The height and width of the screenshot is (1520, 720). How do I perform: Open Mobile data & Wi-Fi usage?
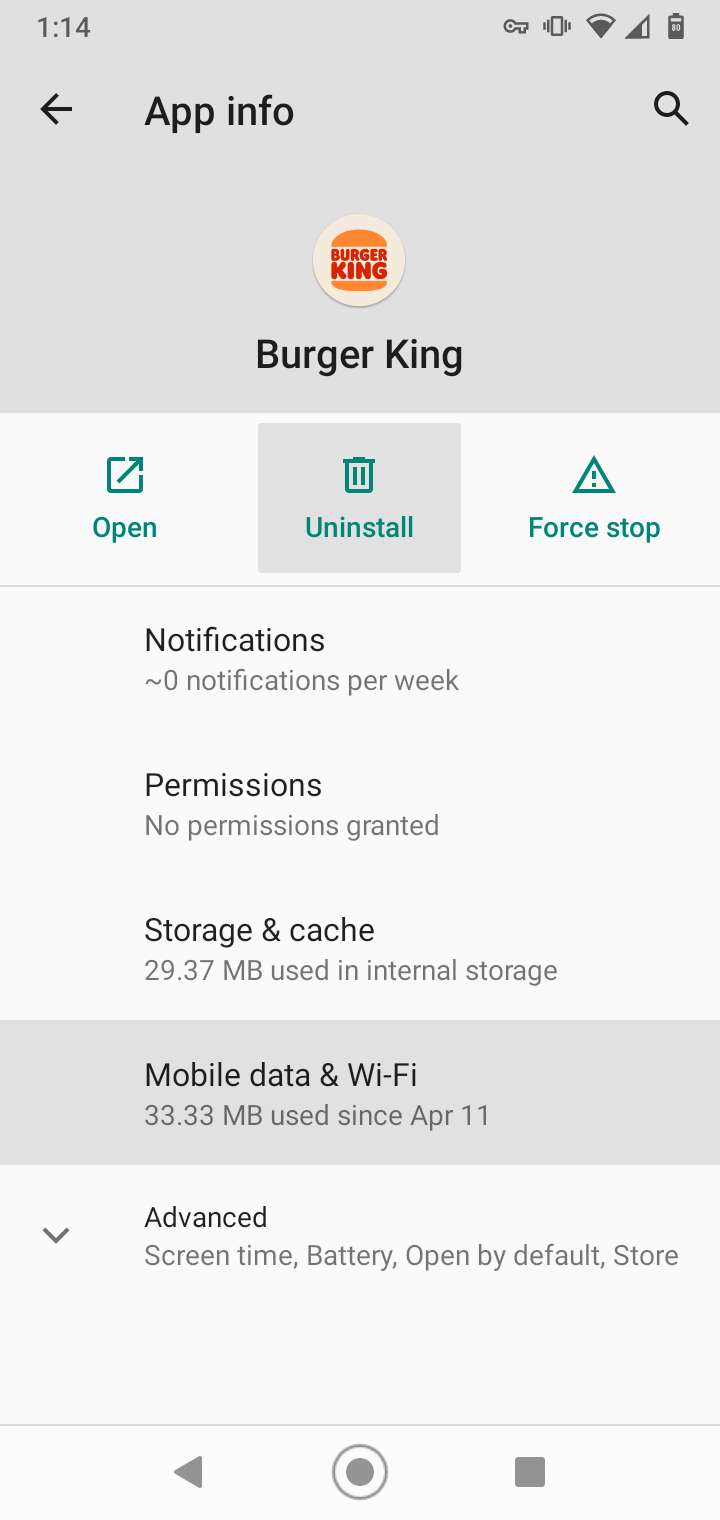click(x=360, y=1093)
